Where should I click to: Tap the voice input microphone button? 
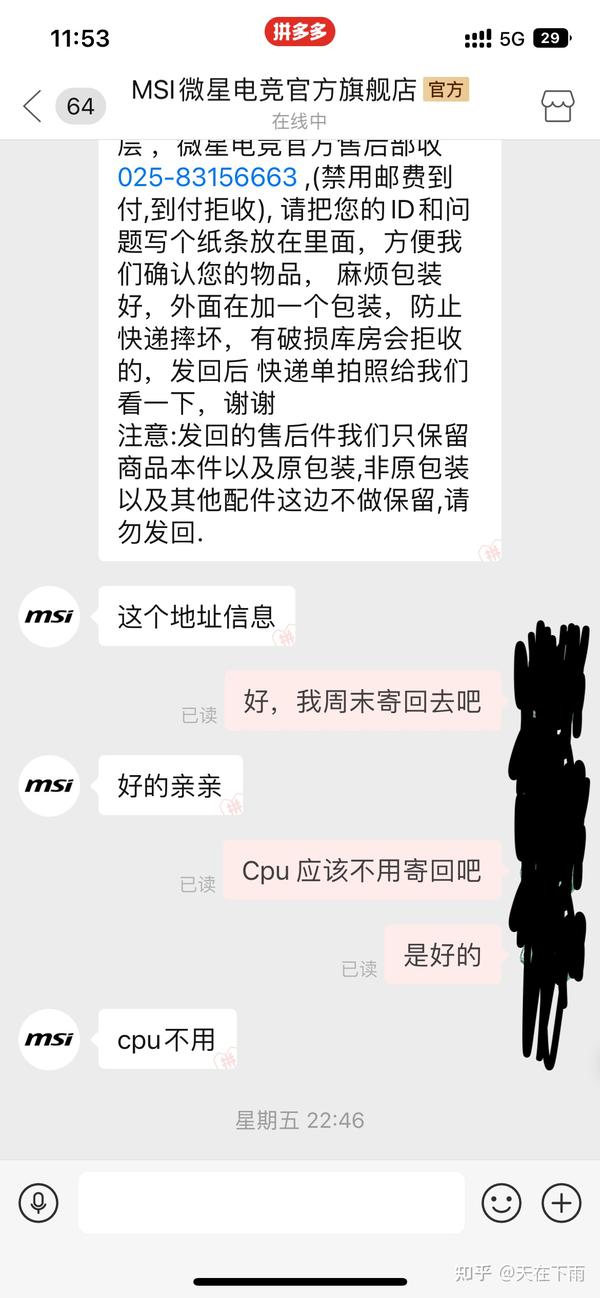(39, 1201)
